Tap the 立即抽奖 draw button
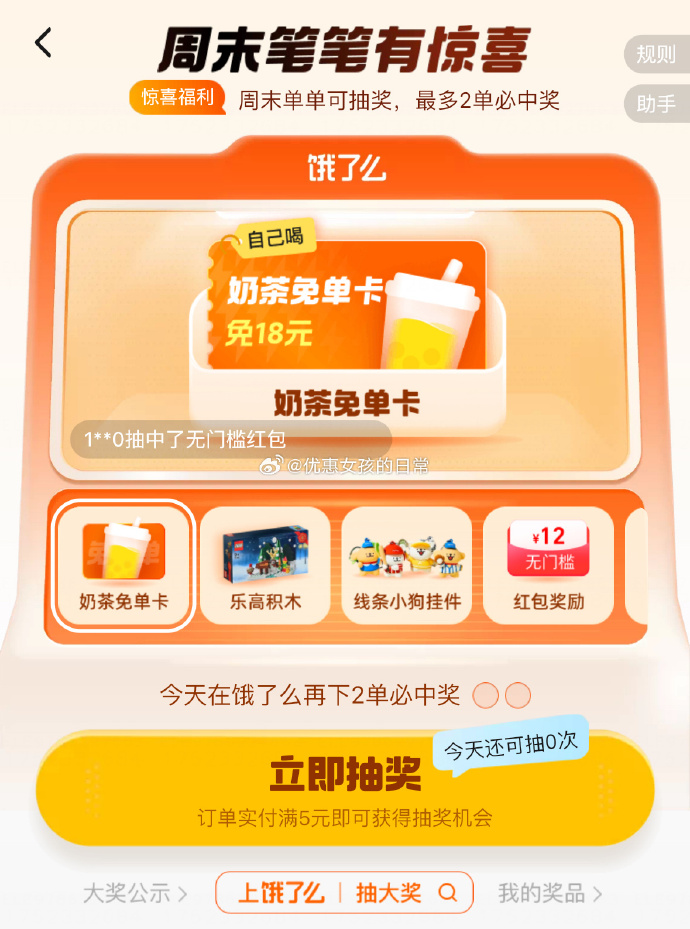Screen dimensions: 690x929 click(345, 788)
